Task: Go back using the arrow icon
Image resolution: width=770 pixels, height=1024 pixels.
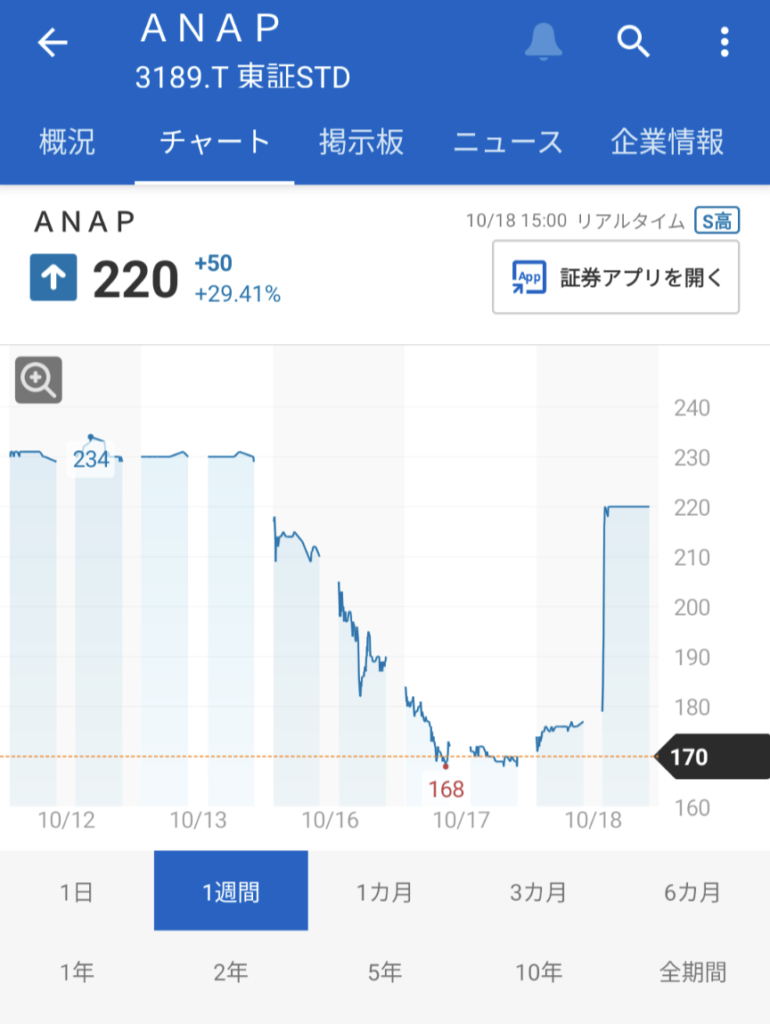Action: pyautogui.click(x=52, y=43)
